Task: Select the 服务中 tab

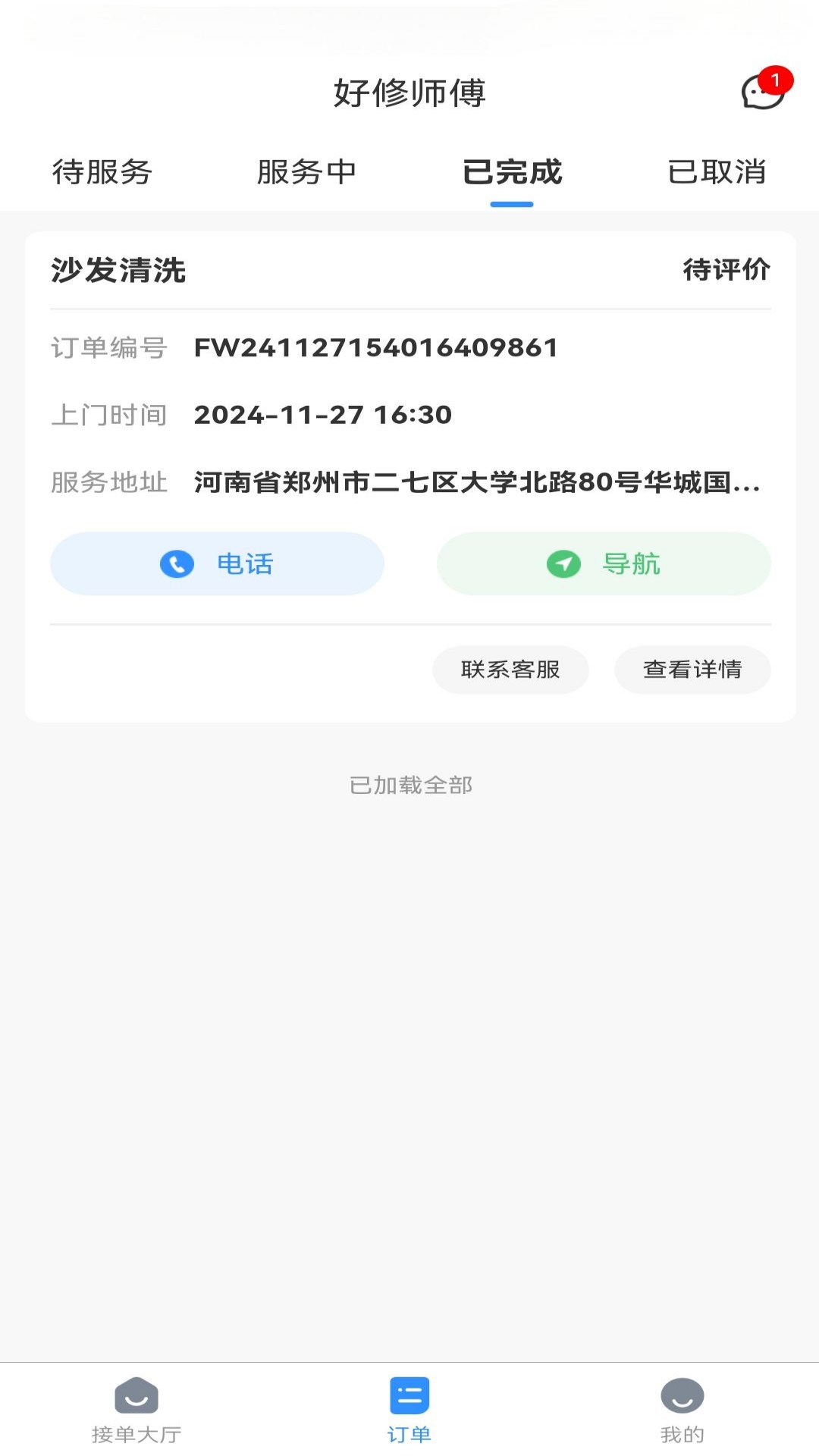Action: tap(308, 173)
